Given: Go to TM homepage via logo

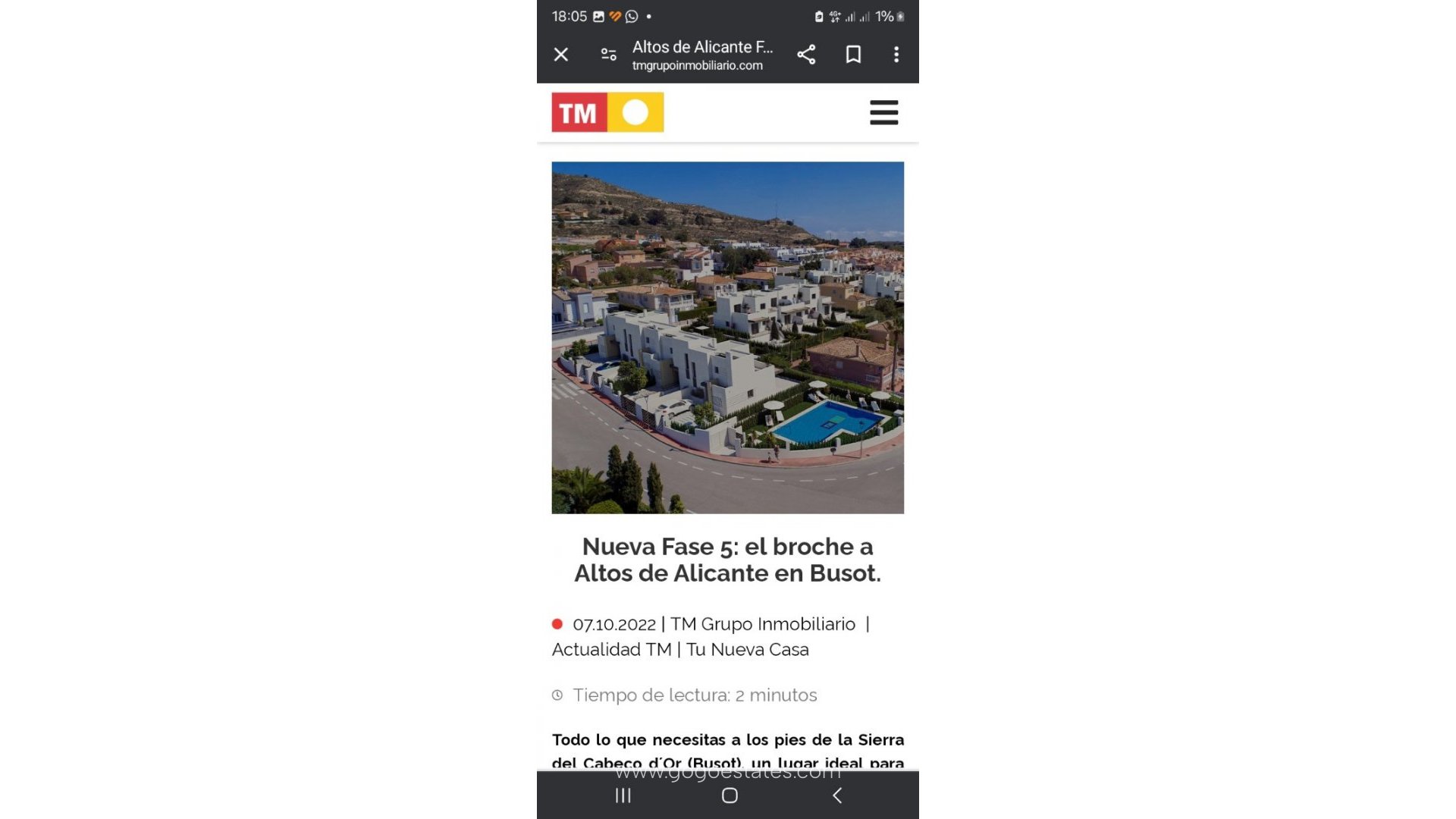Looking at the screenshot, I should click(607, 112).
